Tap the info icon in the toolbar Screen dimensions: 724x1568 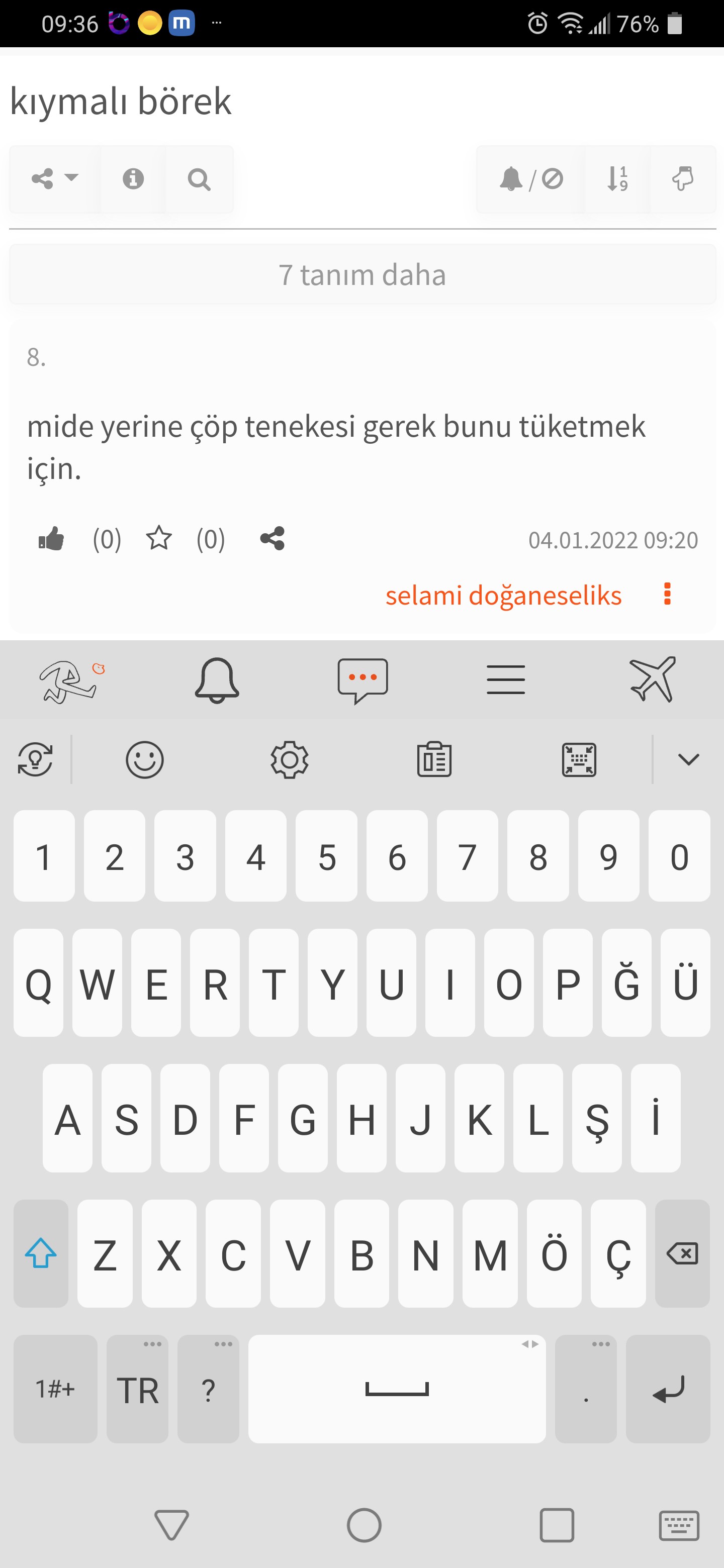coord(133,179)
